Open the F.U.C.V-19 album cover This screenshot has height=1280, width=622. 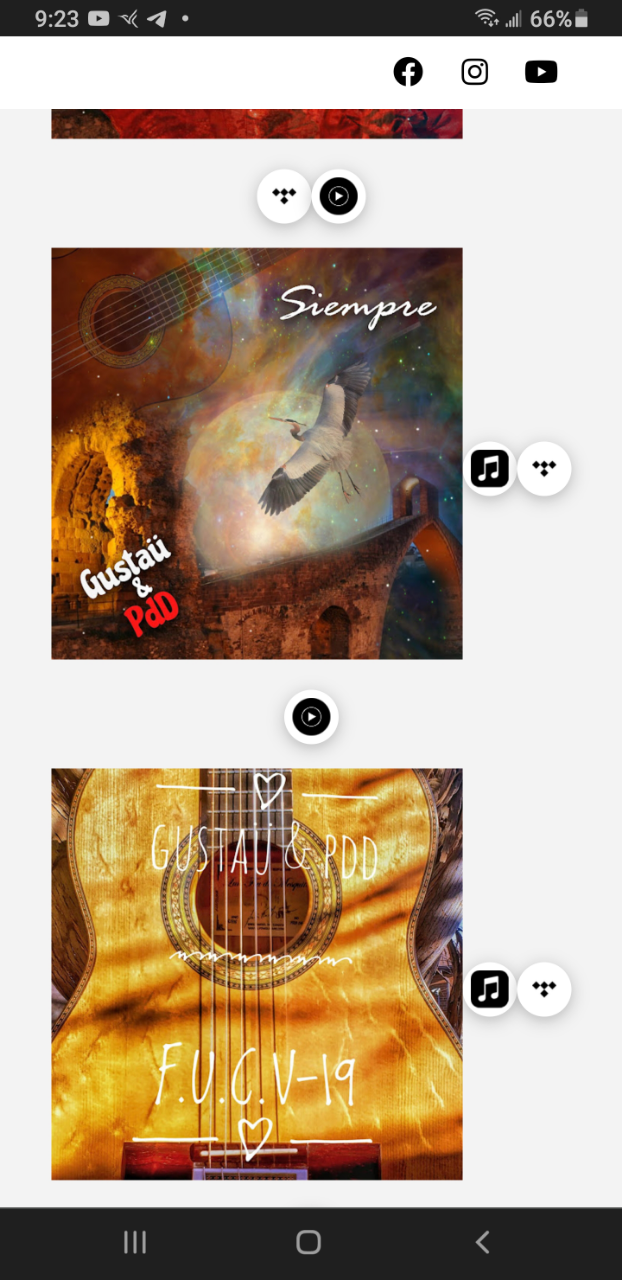(257, 974)
